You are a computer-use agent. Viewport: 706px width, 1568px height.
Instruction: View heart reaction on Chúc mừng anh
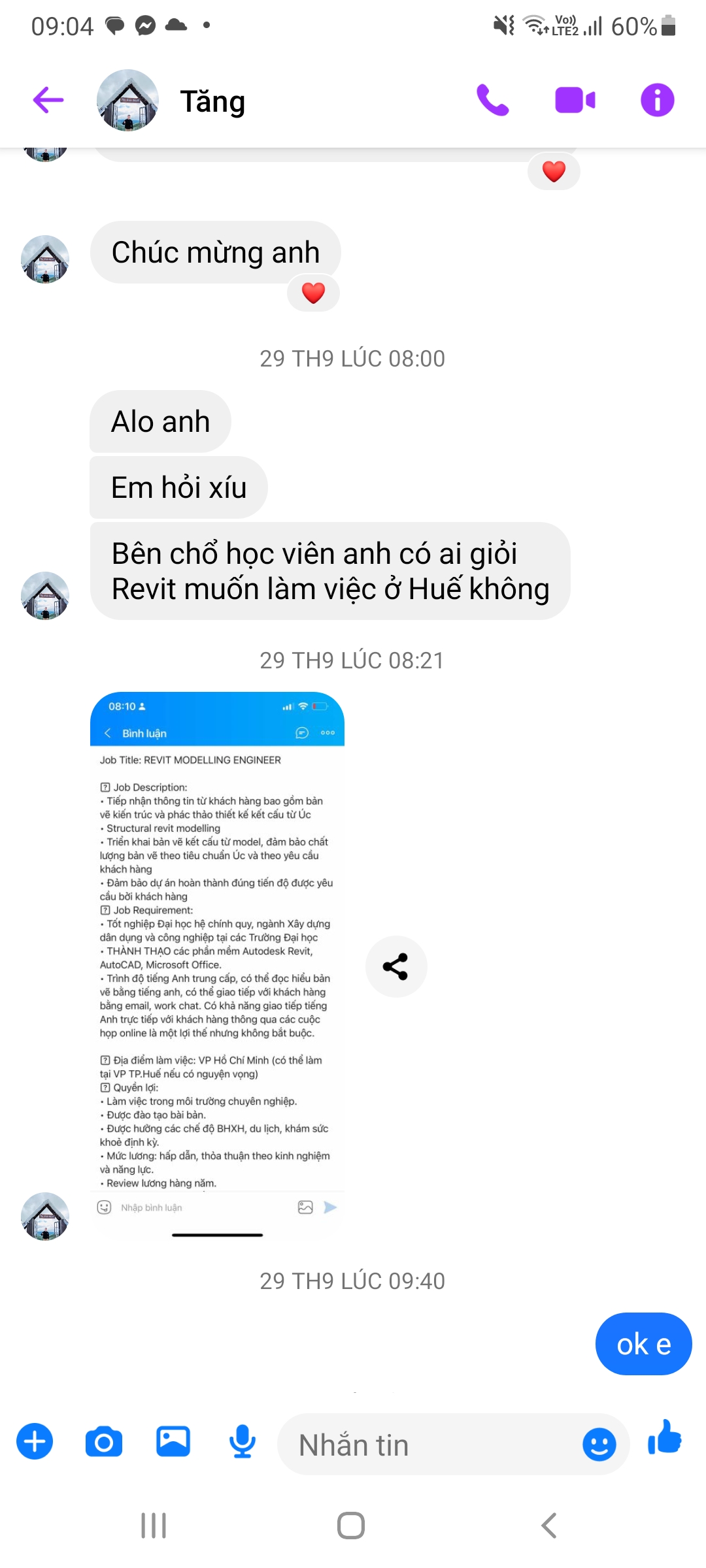[313, 293]
